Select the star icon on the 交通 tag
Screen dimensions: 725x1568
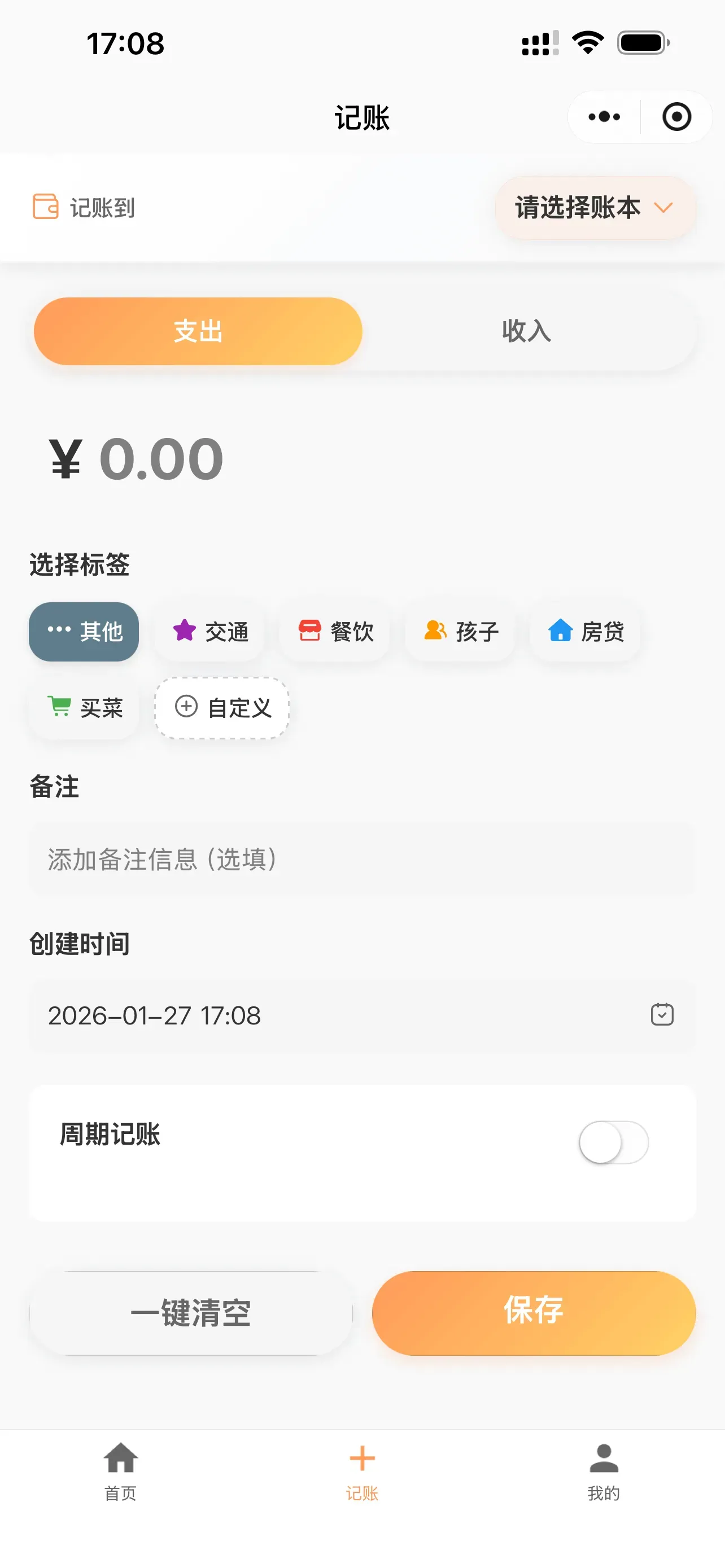(185, 632)
